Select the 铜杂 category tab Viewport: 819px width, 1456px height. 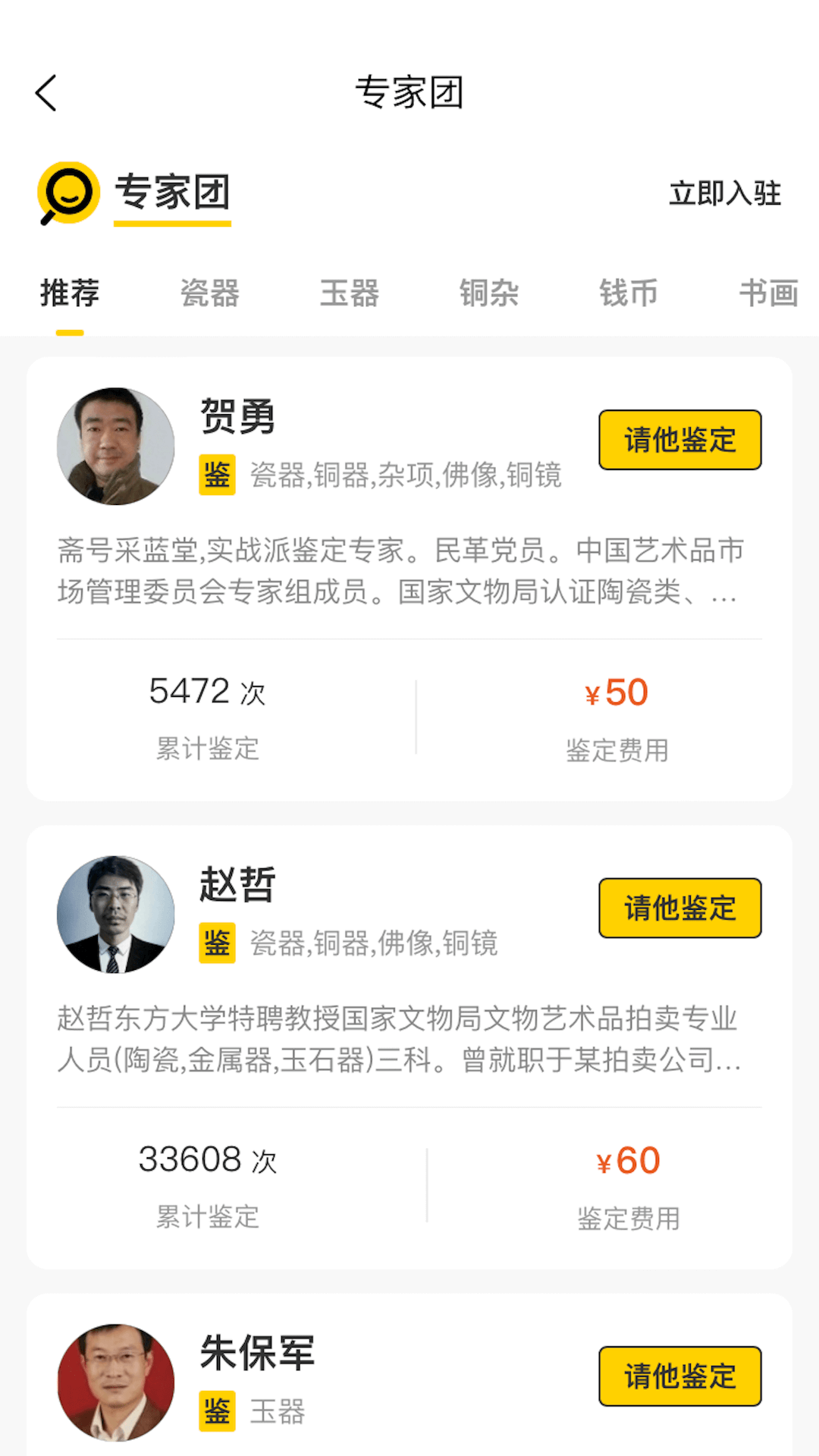pos(489,293)
